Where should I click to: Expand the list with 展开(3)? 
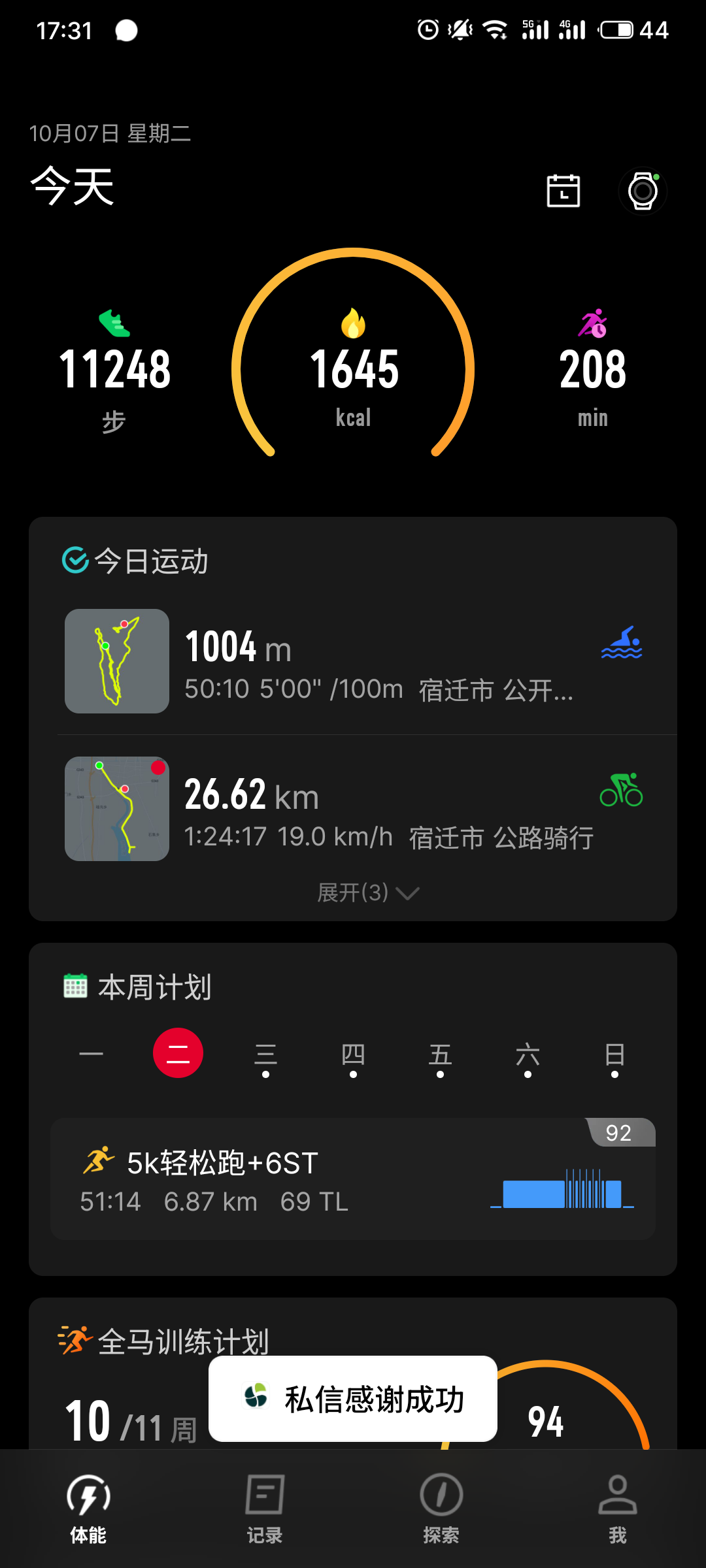tap(367, 892)
